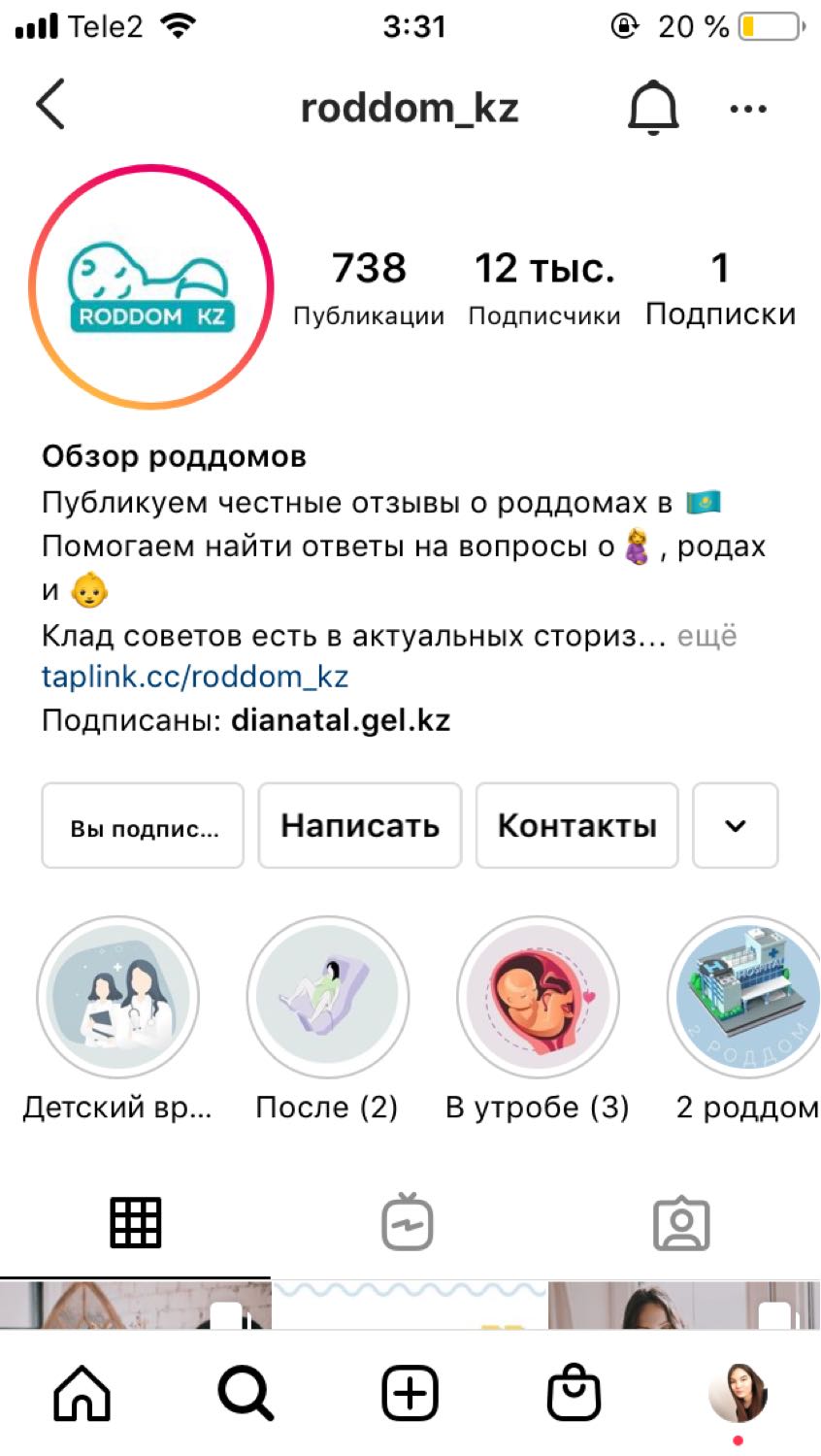Screen dimensions: 821x1456
Task: Open the notifications bell for roddom_kz
Action: pos(653,107)
